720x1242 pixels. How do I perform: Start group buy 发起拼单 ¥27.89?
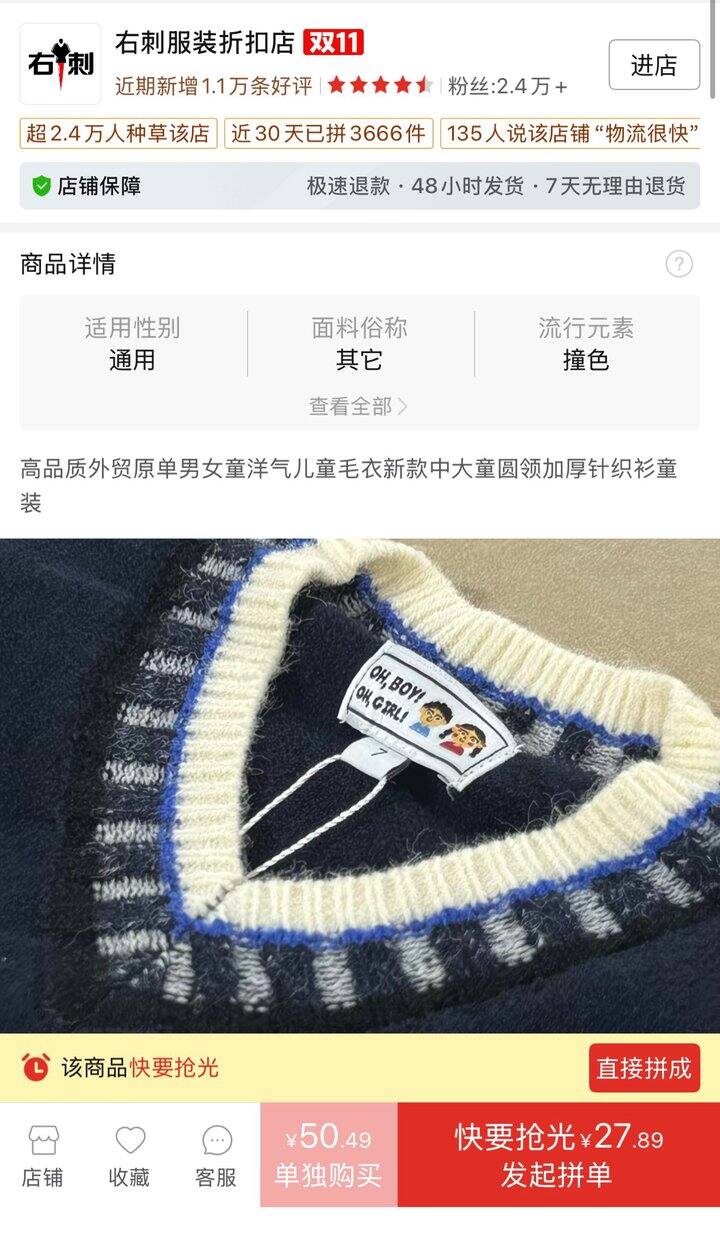[x=559, y=1155]
